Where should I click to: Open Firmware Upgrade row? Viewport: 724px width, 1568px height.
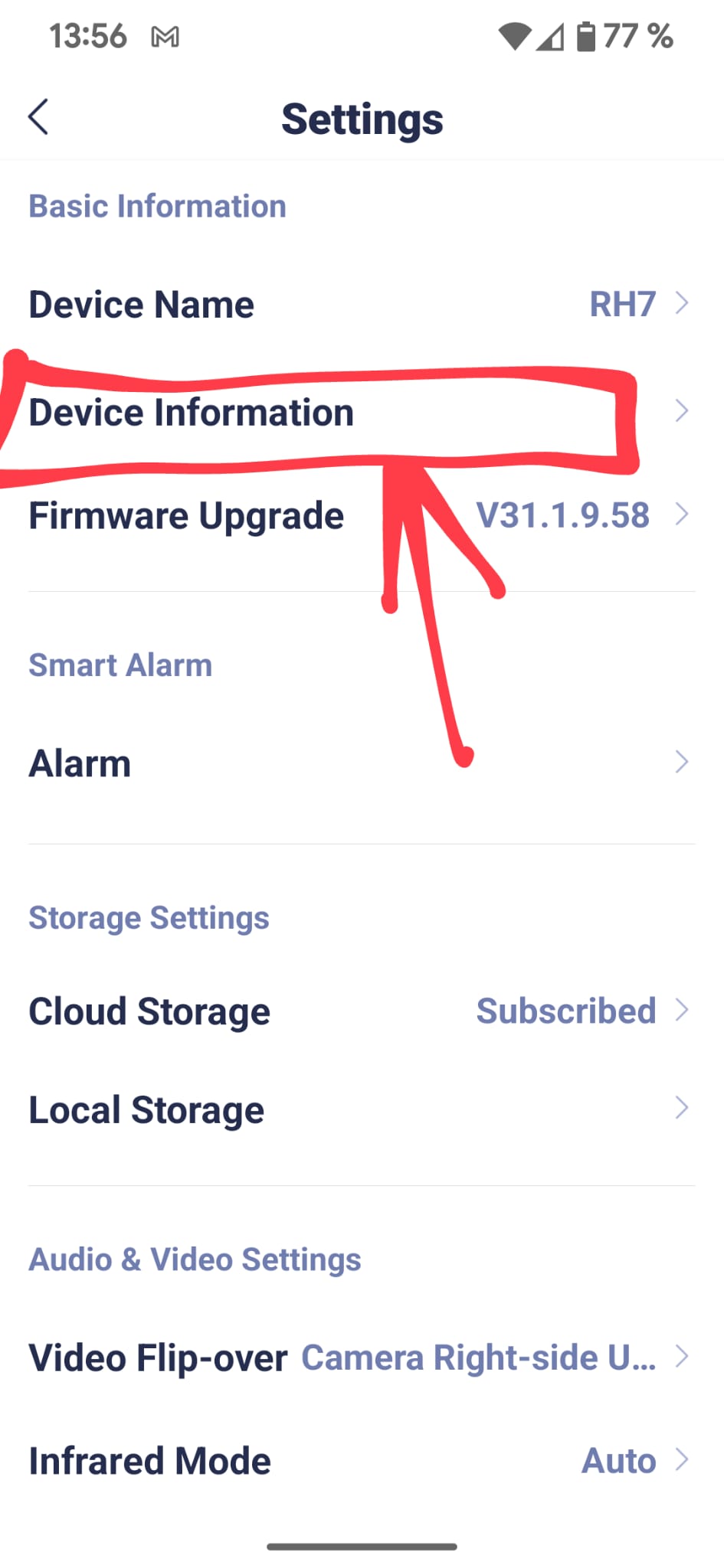(x=360, y=515)
